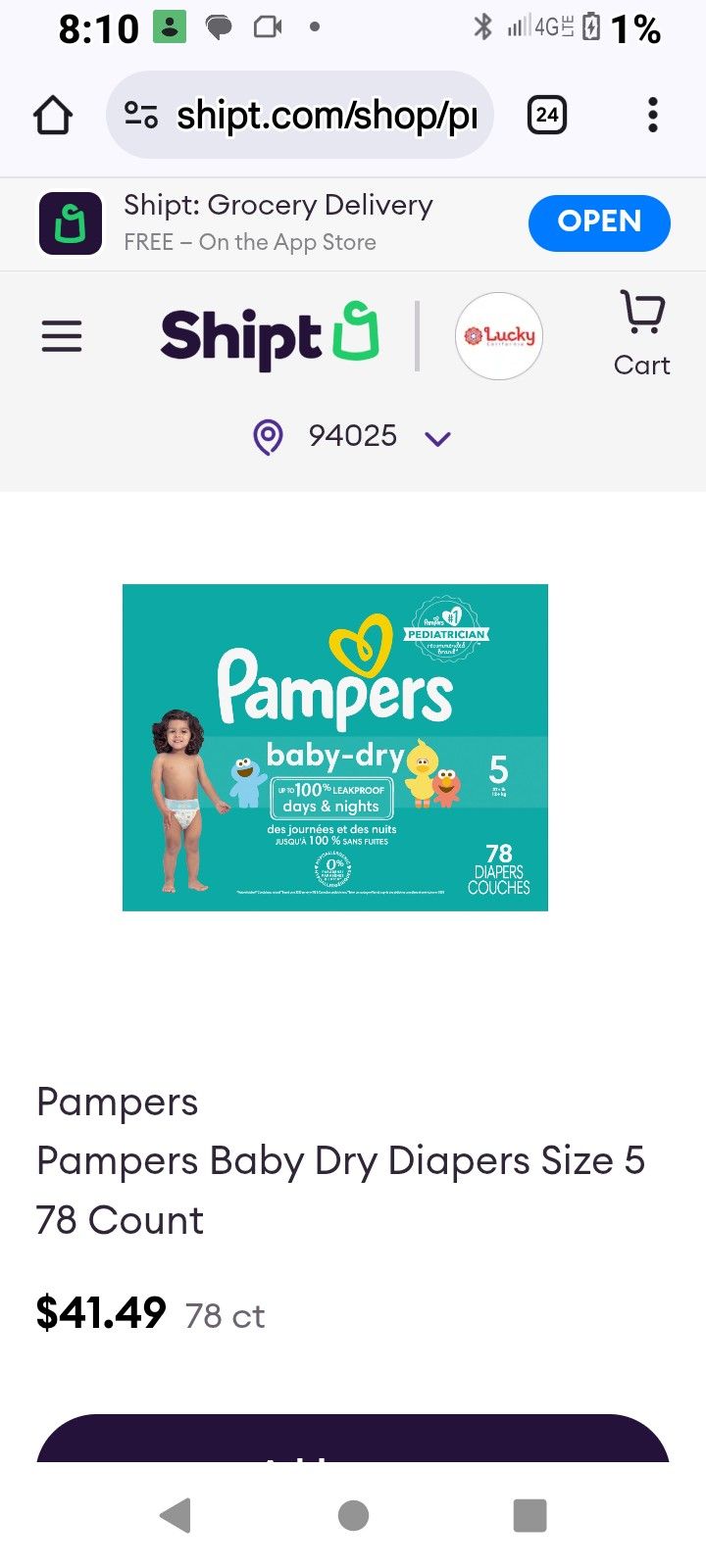
Task: Select the Lucky store logo
Action: click(499, 336)
